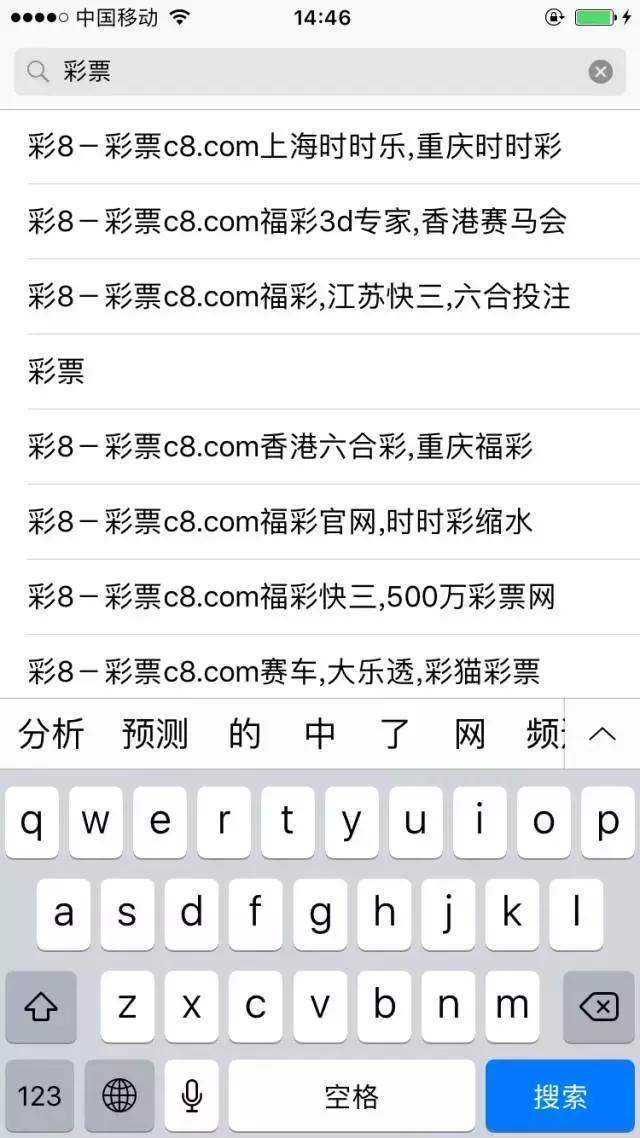640x1138 pixels.
Task: Tap the 空格 space key
Action: click(352, 1096)
